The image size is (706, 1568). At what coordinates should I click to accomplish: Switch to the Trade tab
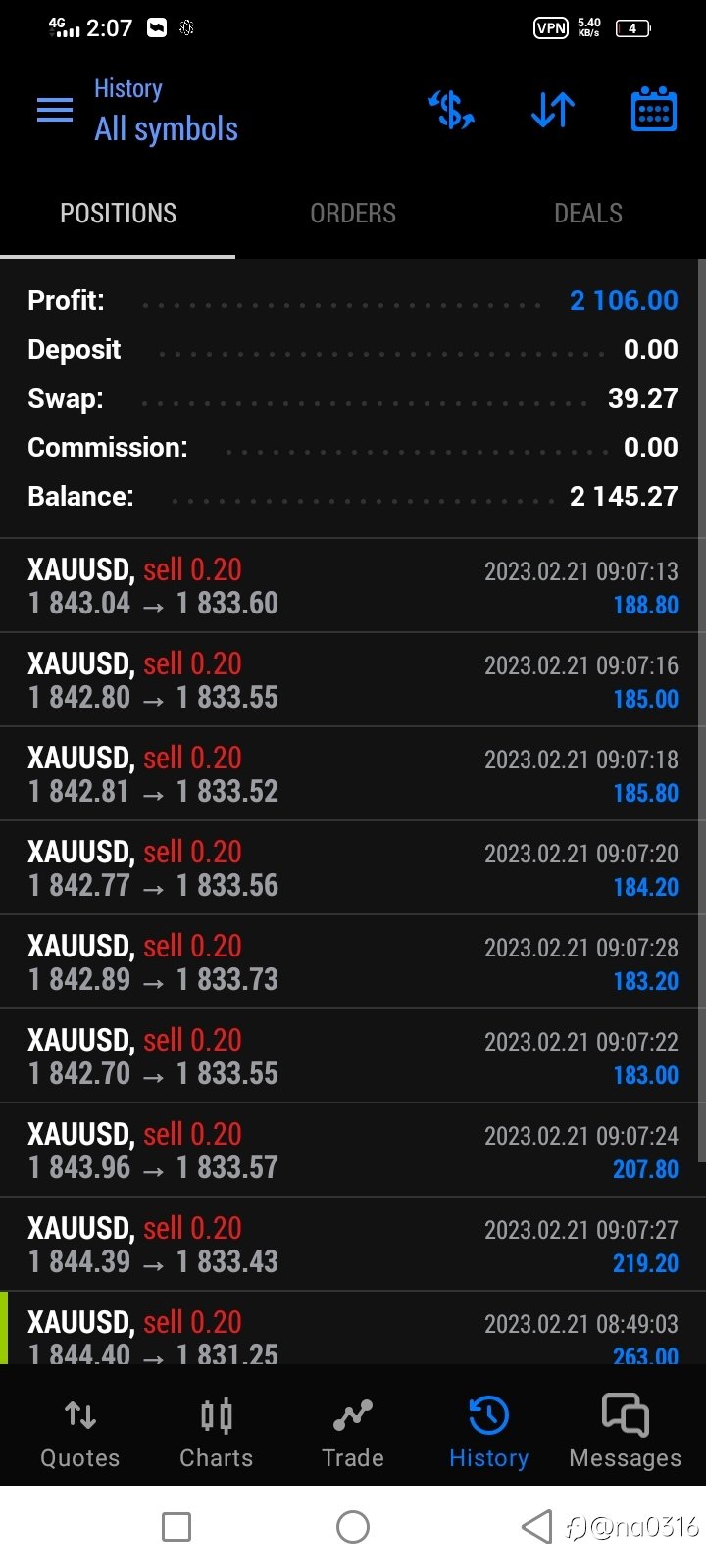pos(353,1433)
